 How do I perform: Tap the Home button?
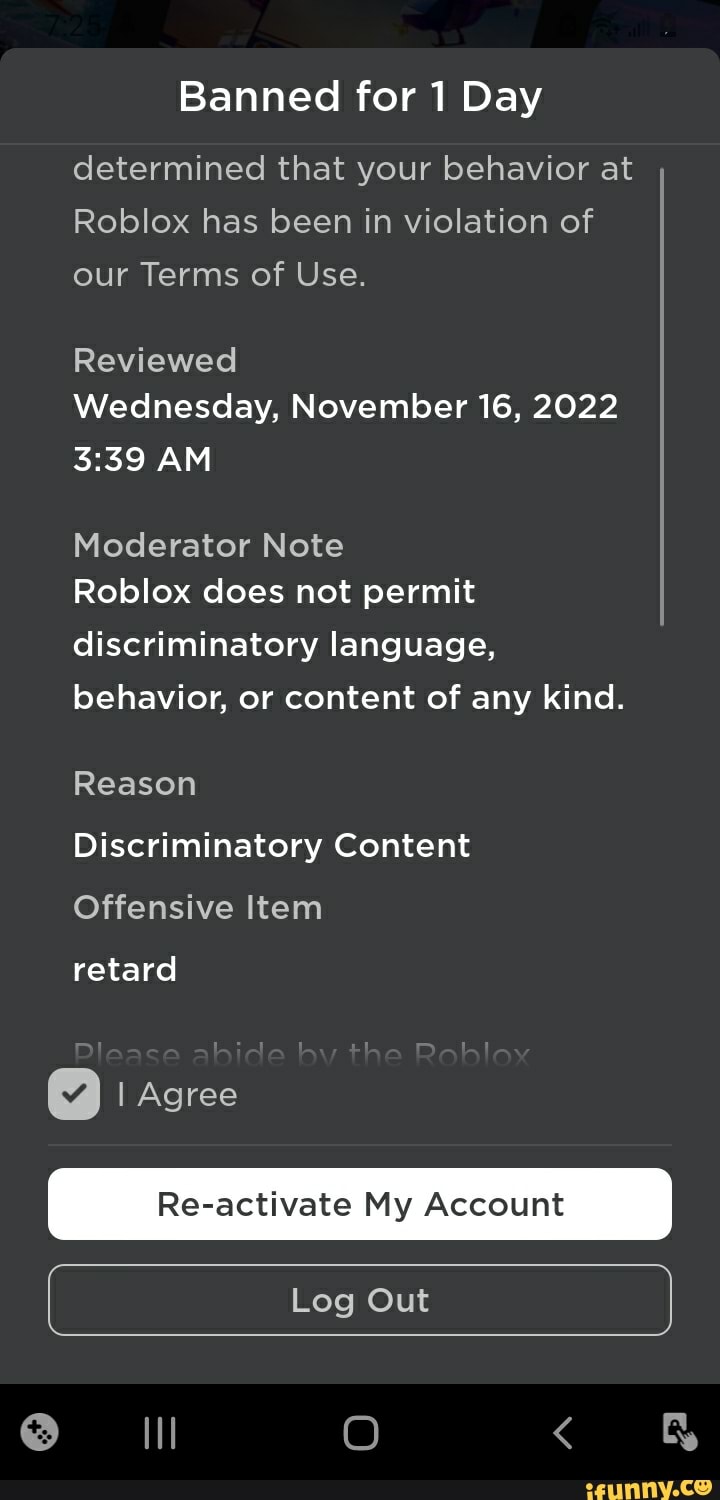(360, 1432)
